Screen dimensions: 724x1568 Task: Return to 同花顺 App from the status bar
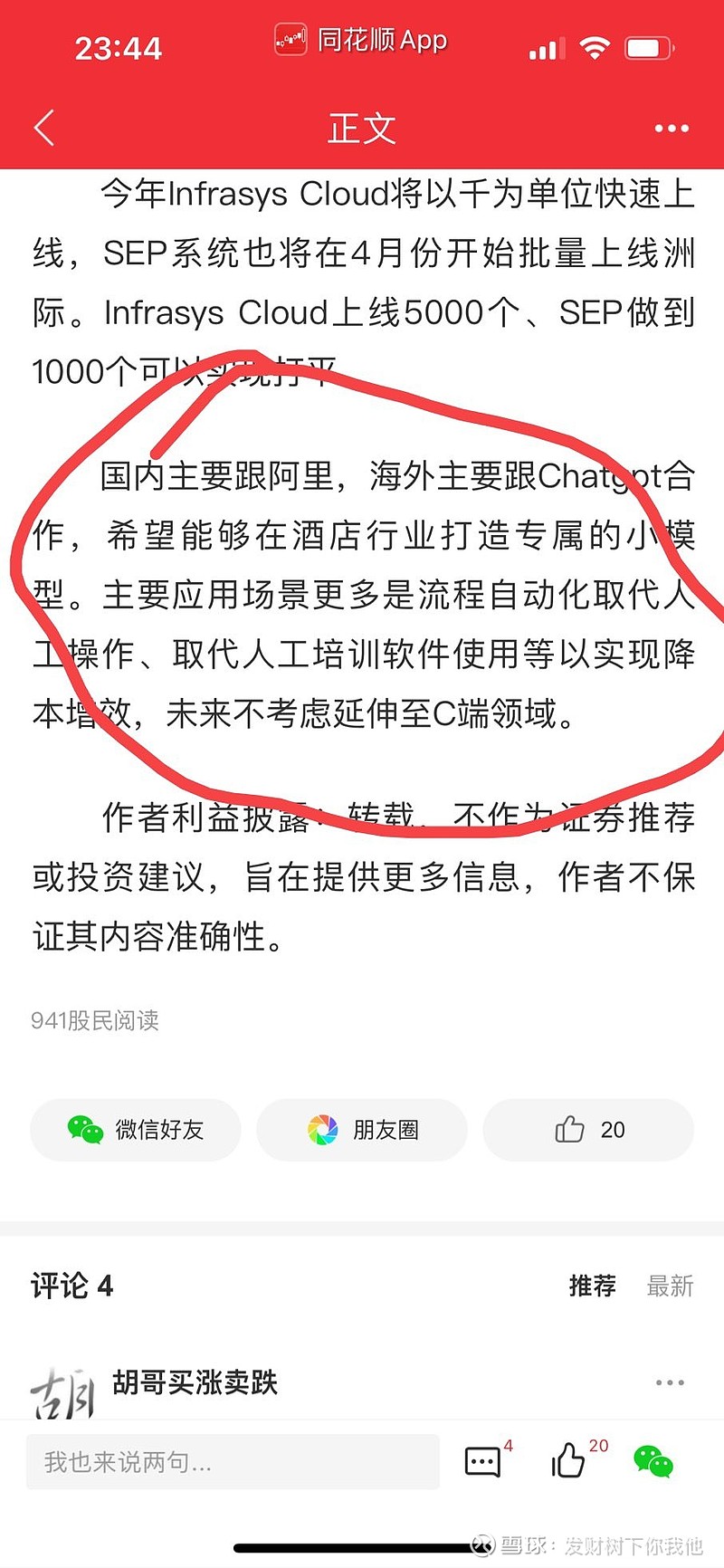(x=361, y=40)
